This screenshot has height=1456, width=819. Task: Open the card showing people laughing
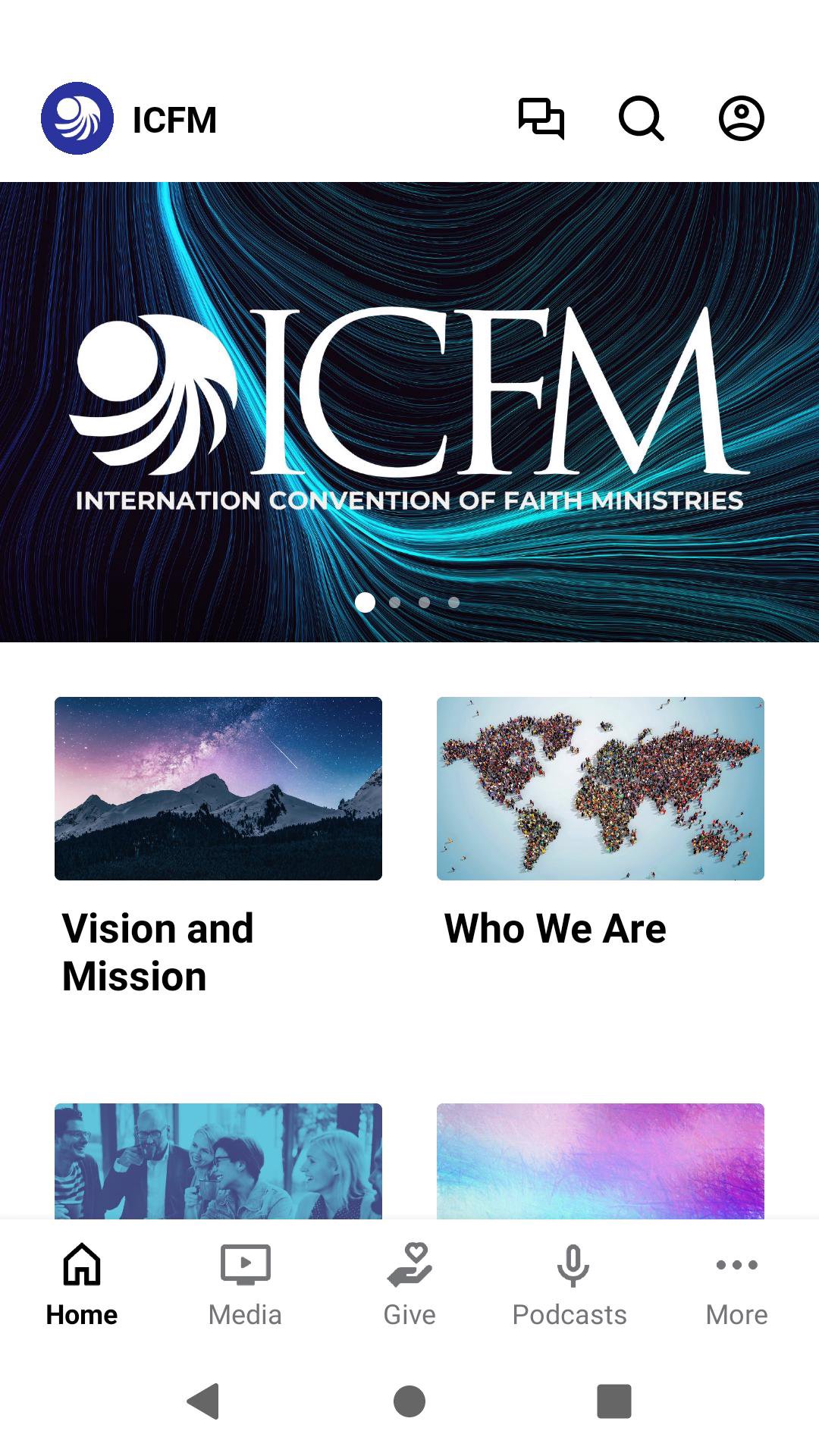218,1161
